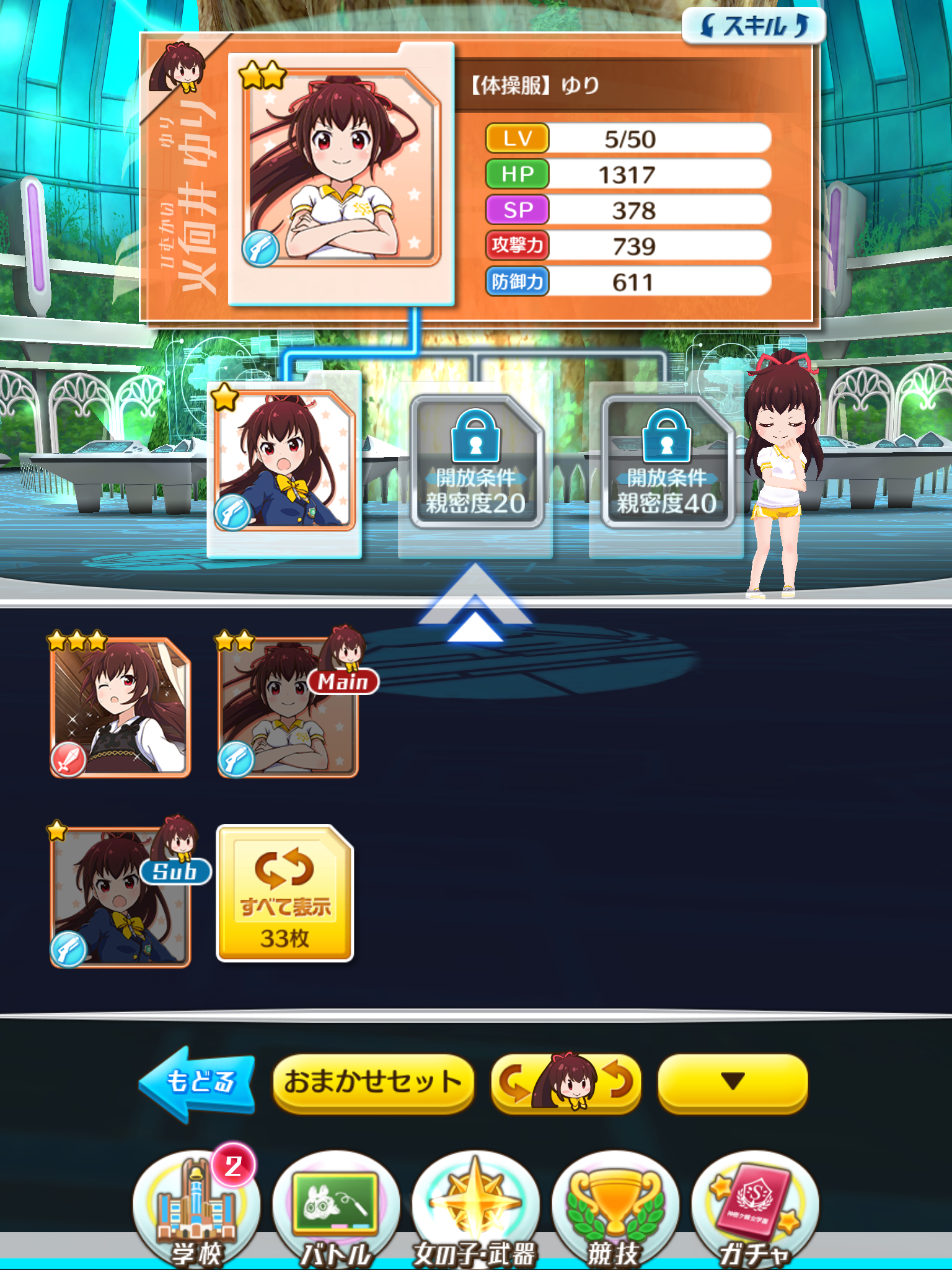Open the 女の子・武器 tab
The height and width of the screenshot is (1270, 952).
tap(475, 1209)
